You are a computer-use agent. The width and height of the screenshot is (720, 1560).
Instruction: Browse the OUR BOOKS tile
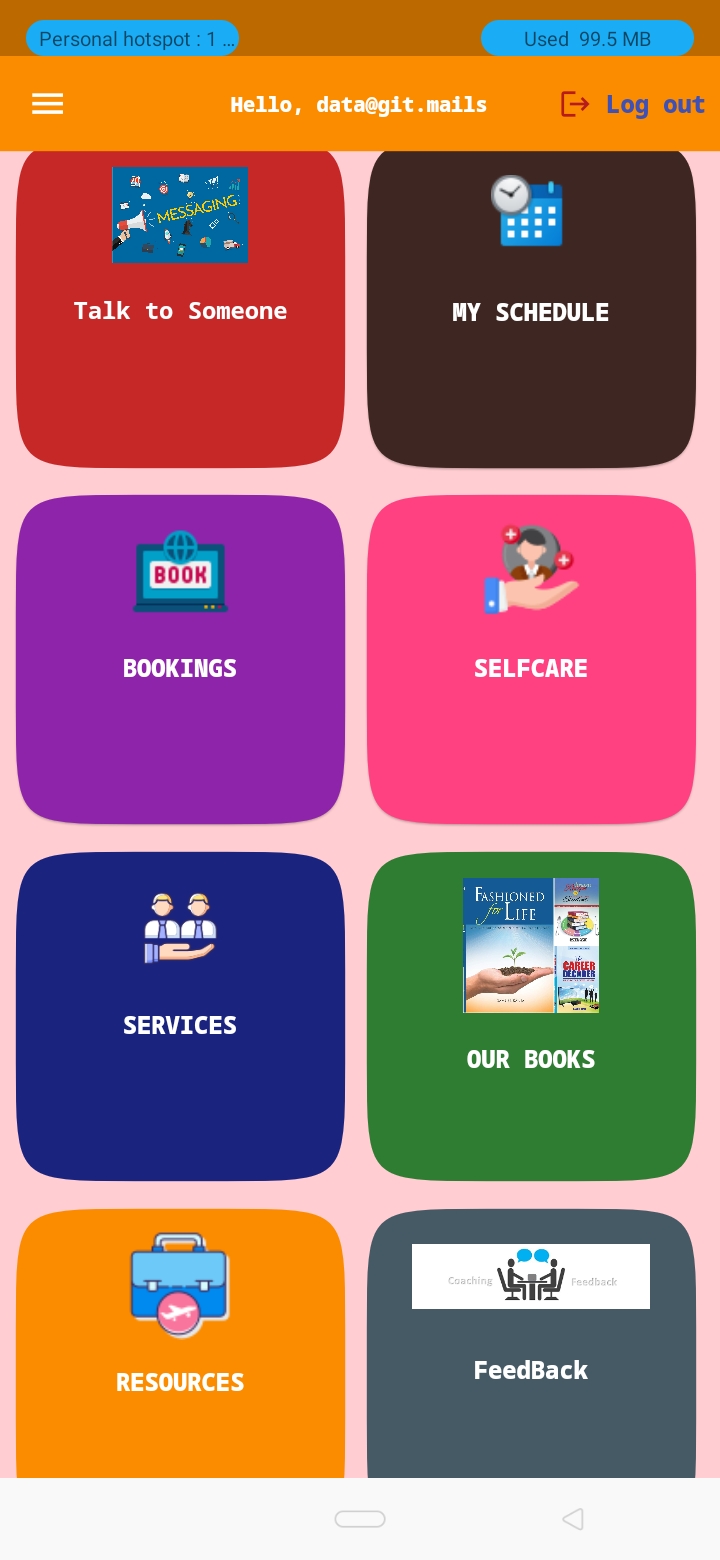531,1017
